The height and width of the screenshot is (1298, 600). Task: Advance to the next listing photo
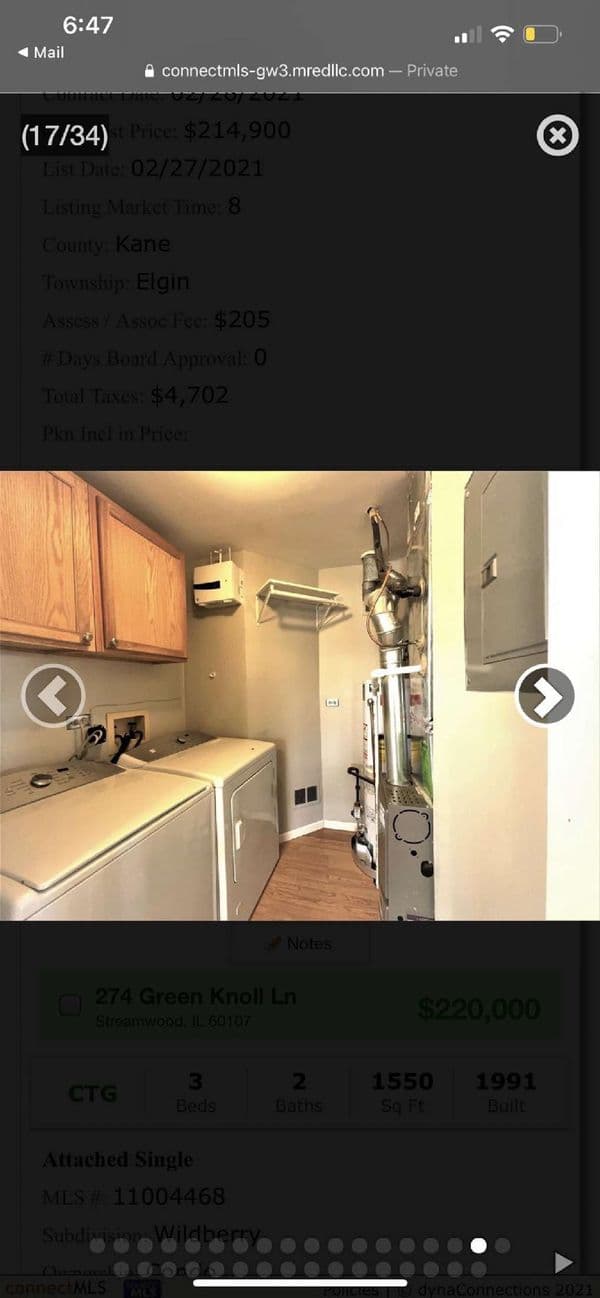pyautogui.click(x=545, y=695)
